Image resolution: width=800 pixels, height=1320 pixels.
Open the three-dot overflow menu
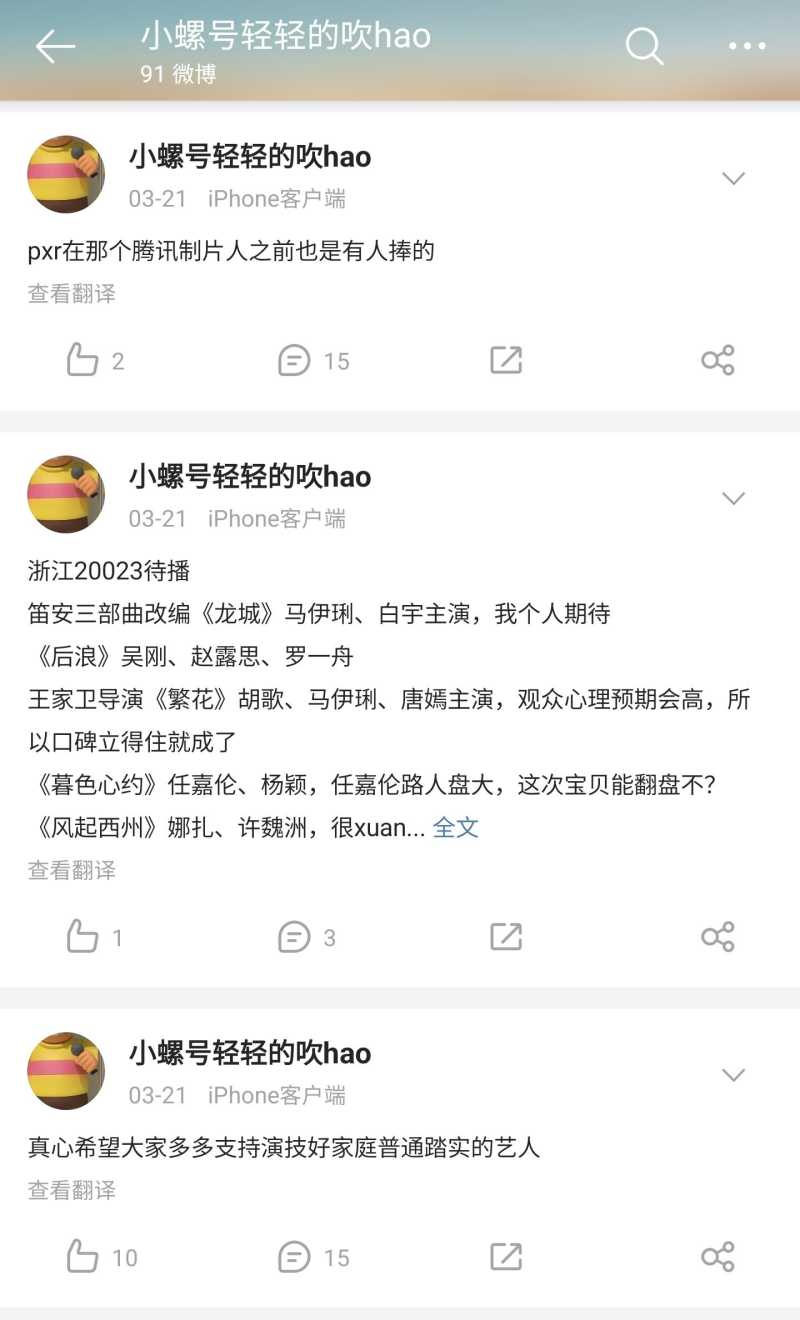click(x=747, y=47)
